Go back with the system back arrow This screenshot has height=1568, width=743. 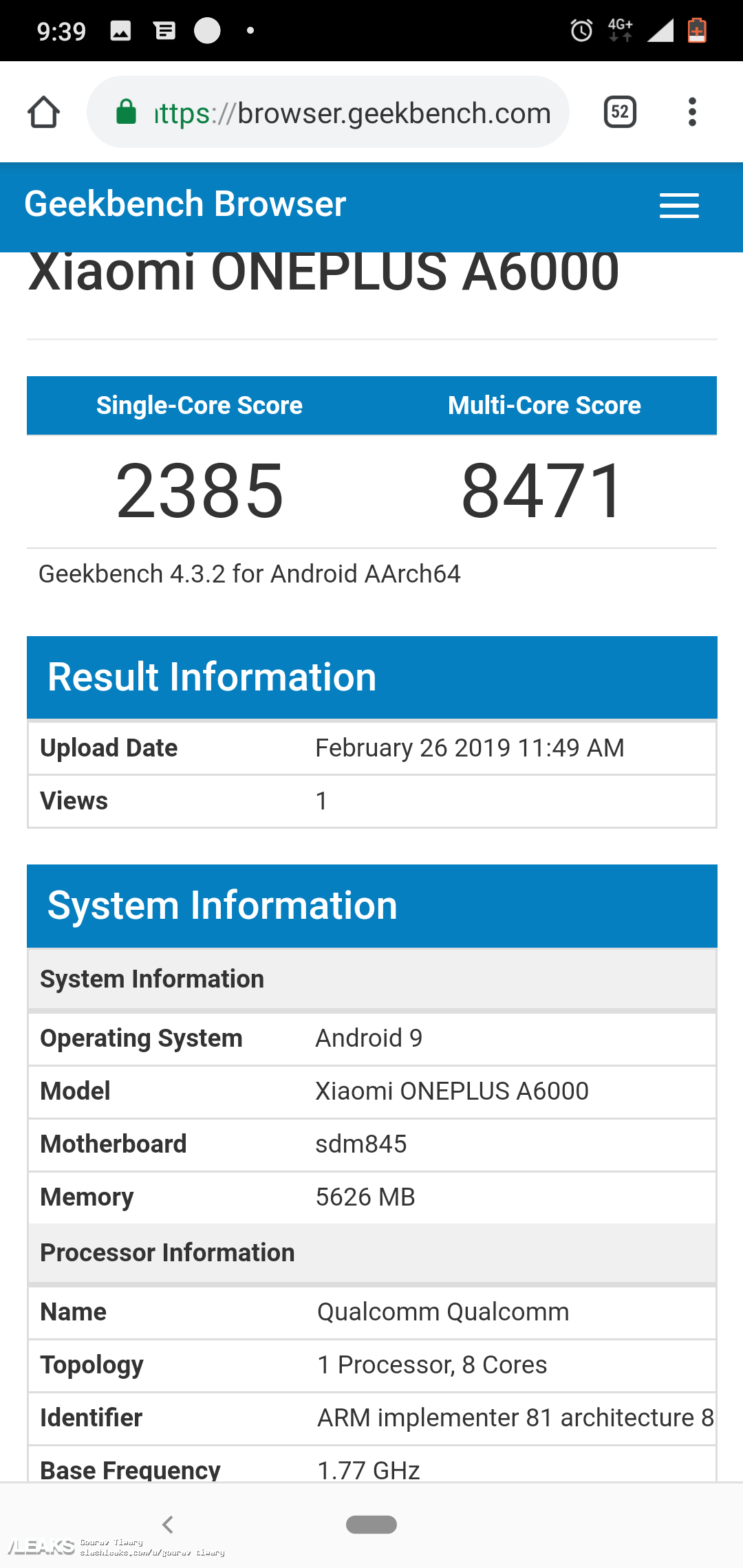coord(167,1525)
